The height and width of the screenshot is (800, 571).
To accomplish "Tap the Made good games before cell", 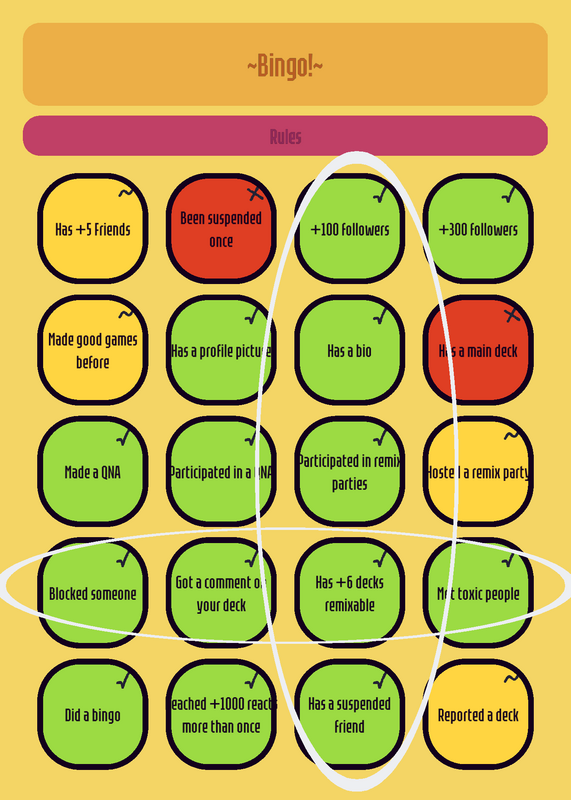I will click(93, 350).
